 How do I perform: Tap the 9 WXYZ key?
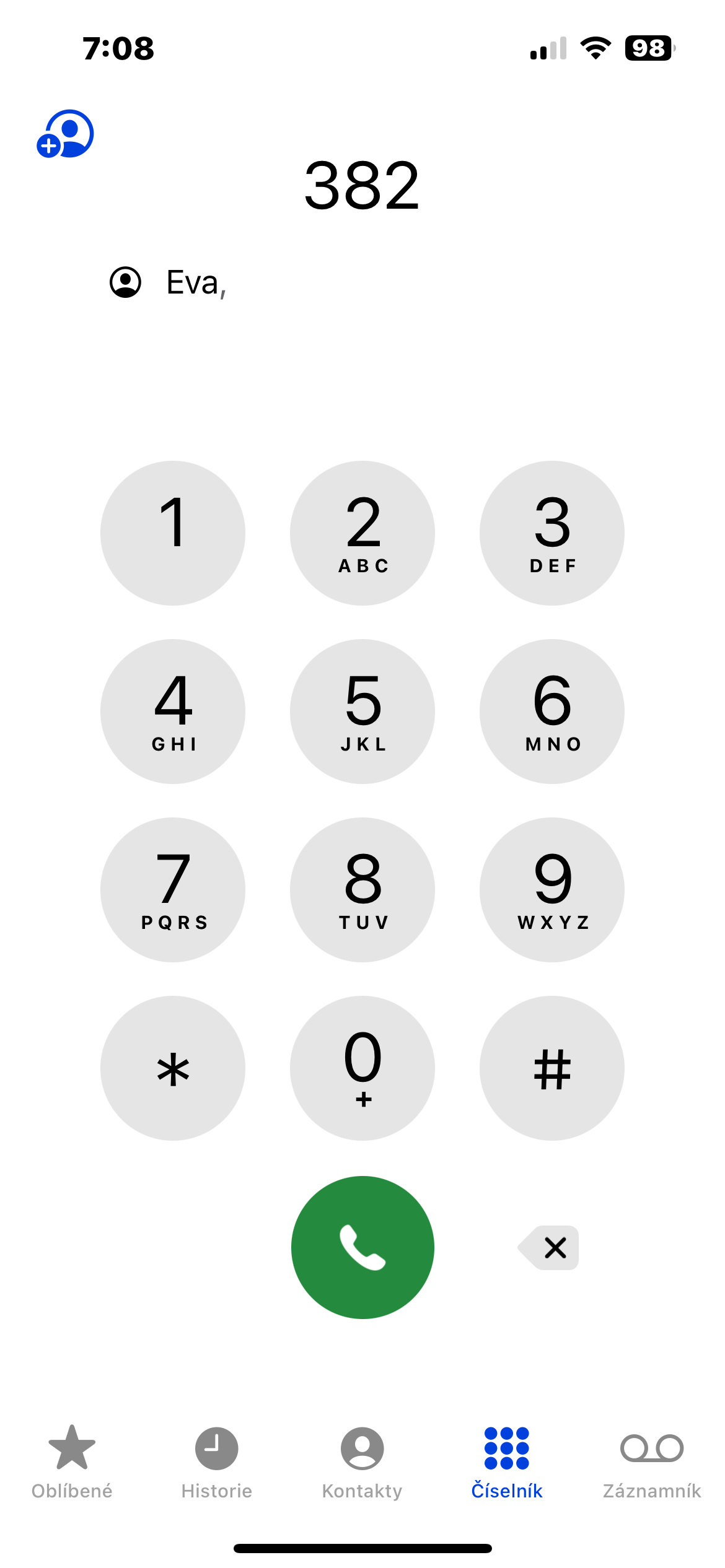pyautogui.click(x=552, y=889)
